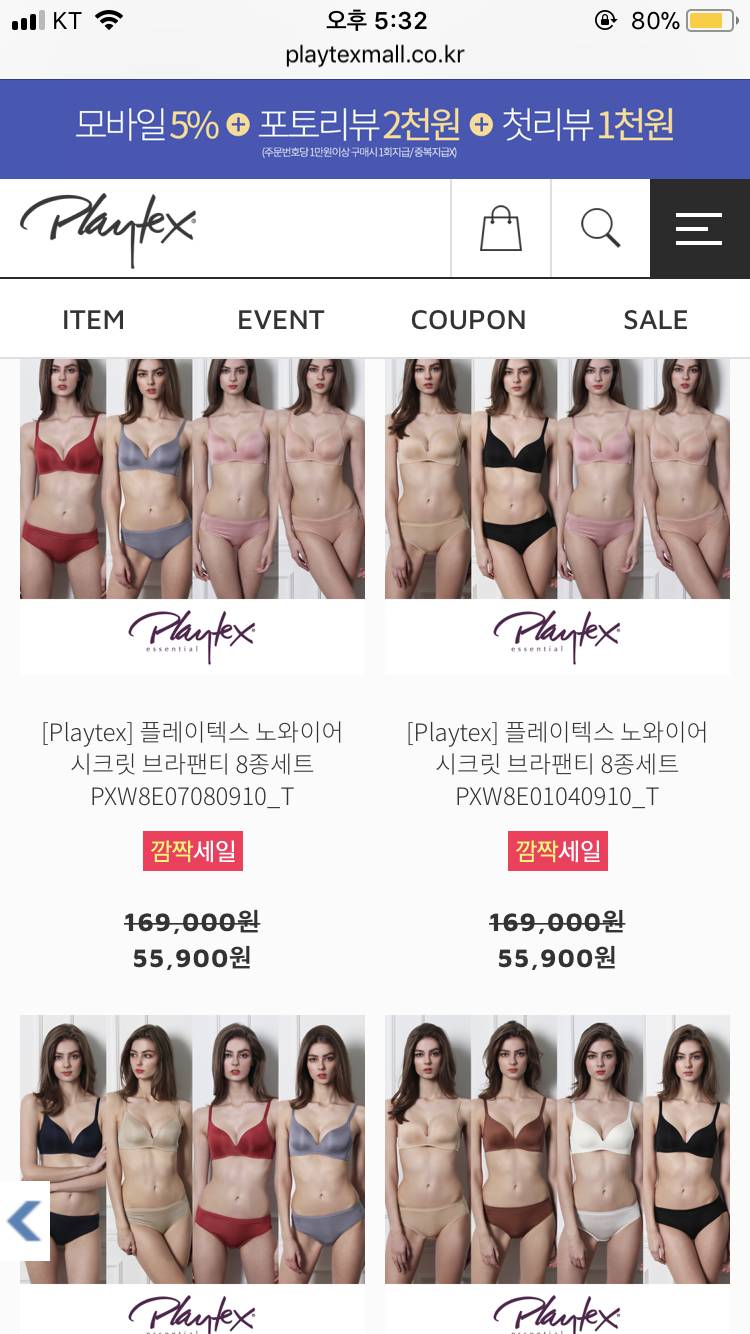Image resolution: width=750 pixels, height=1334 pixels.
Task: Switch to the ITEM menu
Action: tap(93, 319)
